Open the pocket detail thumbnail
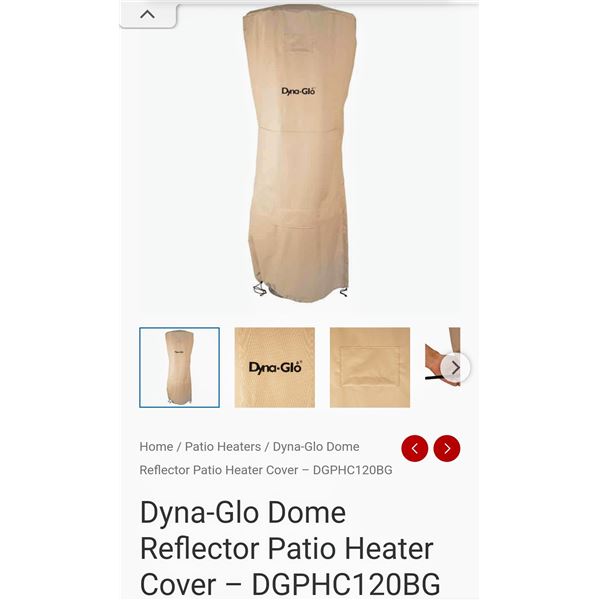The image size is (600, 600). coord(369,367)
